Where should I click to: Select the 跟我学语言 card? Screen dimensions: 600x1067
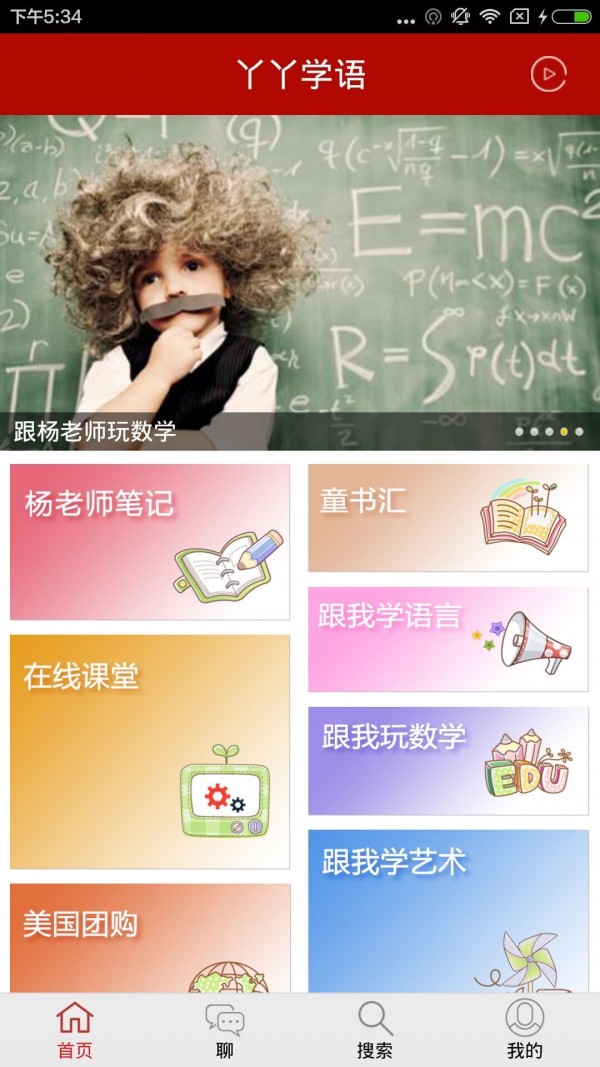[x=448, y=639]
